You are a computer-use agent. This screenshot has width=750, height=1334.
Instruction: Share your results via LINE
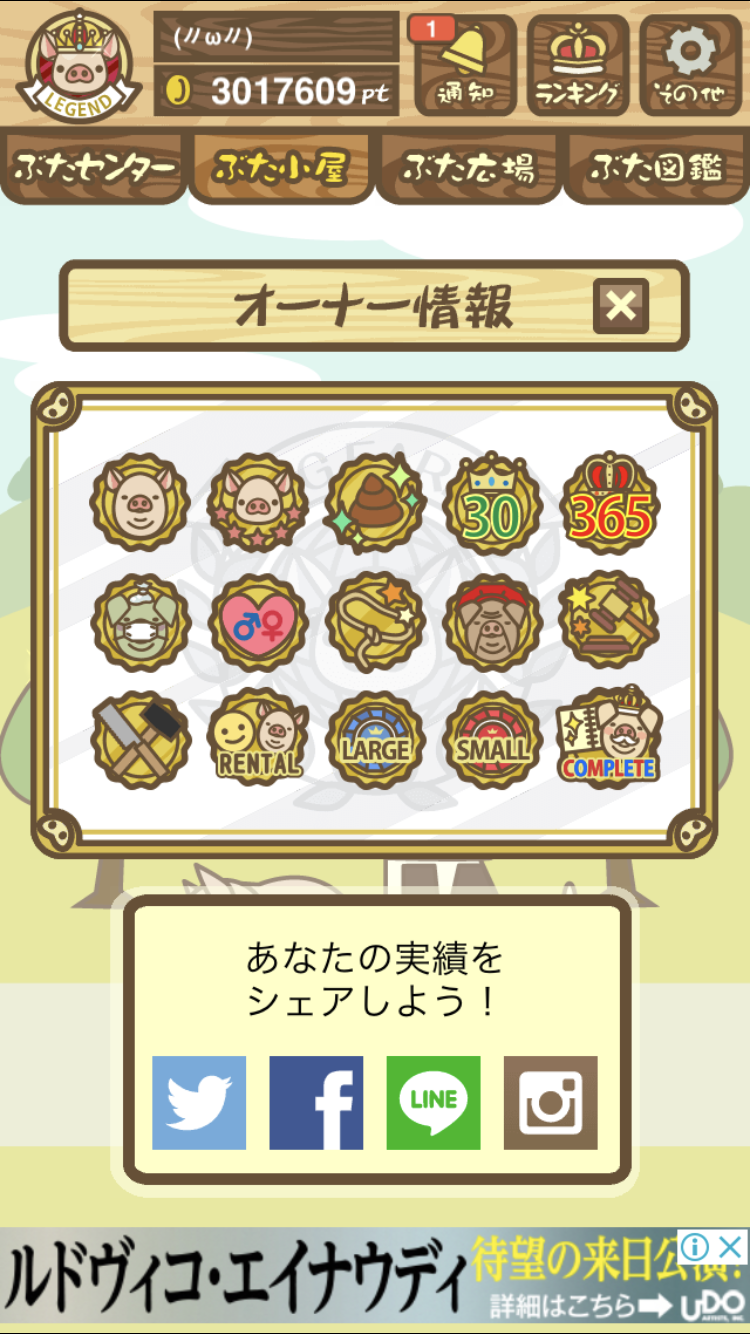pyautogui.click(x=433, y=1102)
